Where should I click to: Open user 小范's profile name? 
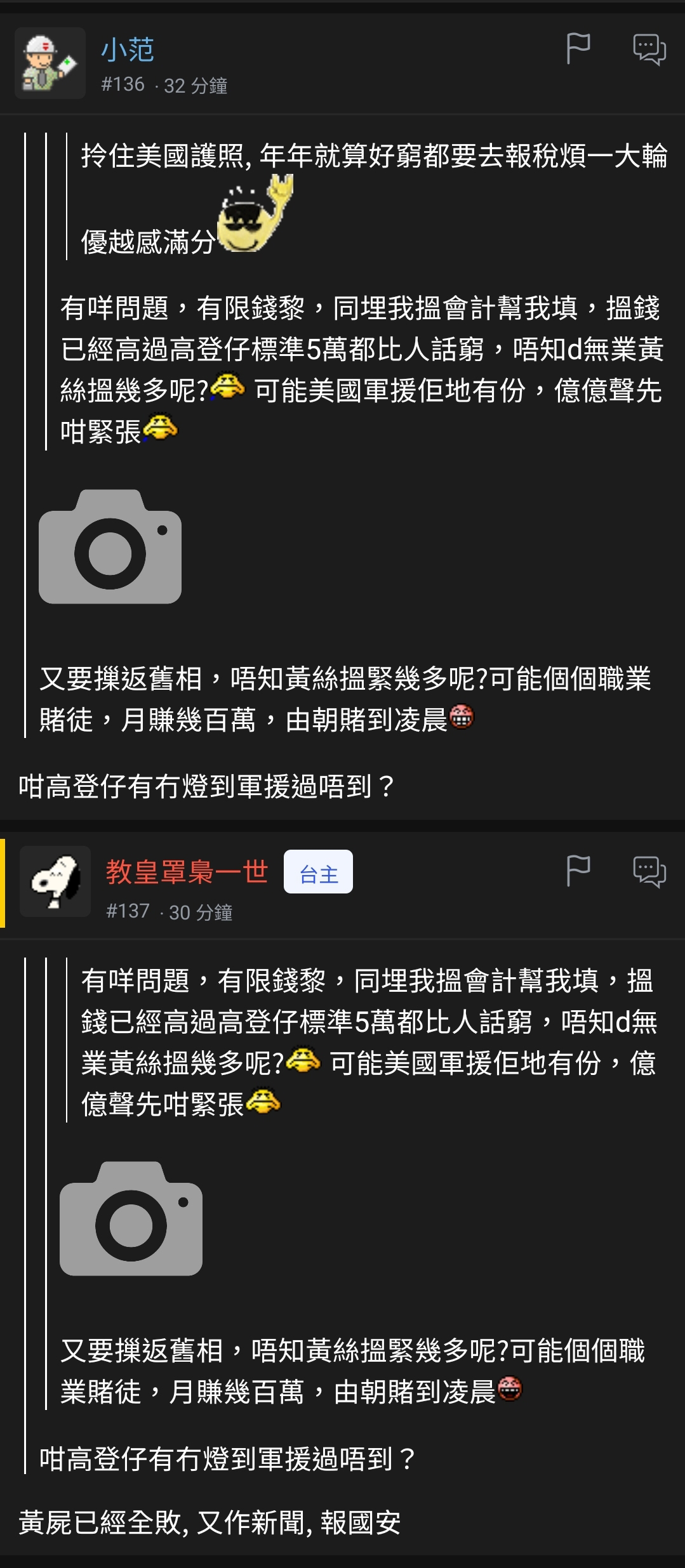128,49
